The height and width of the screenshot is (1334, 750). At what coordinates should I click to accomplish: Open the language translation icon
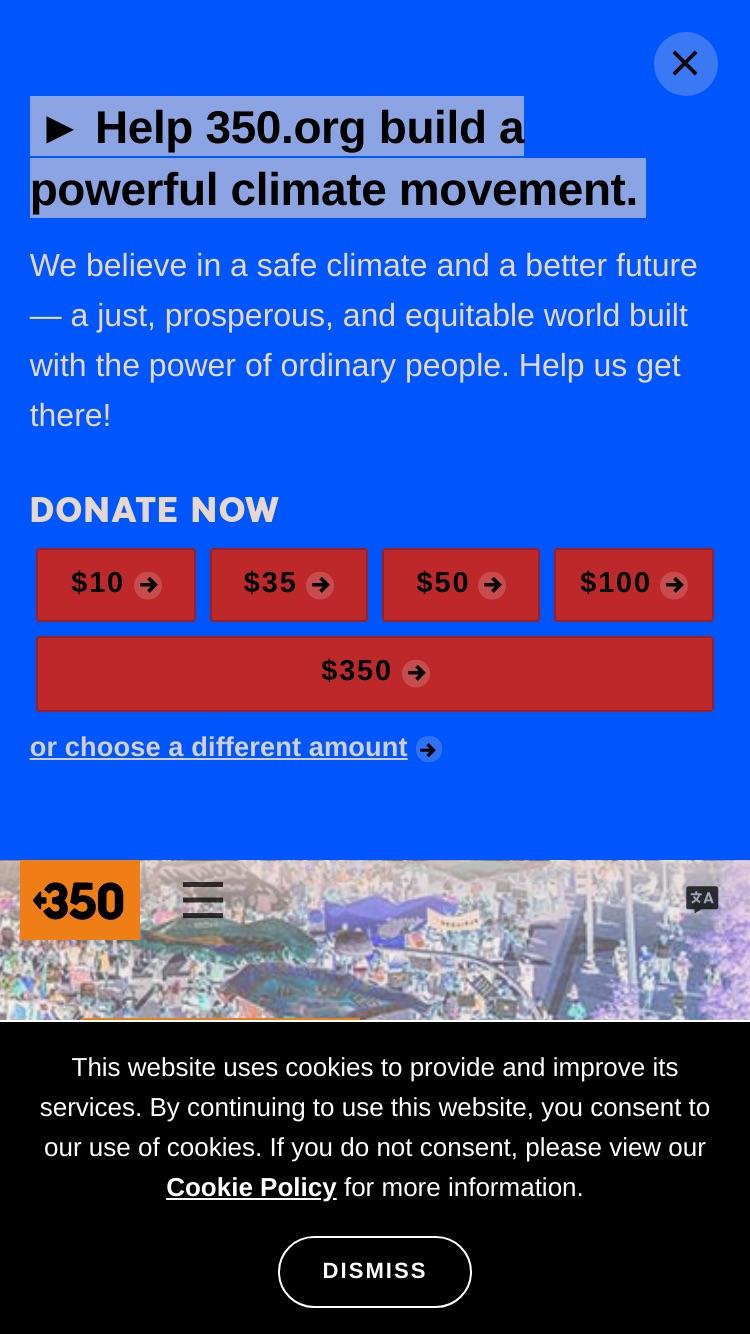[x=702, y=899]
